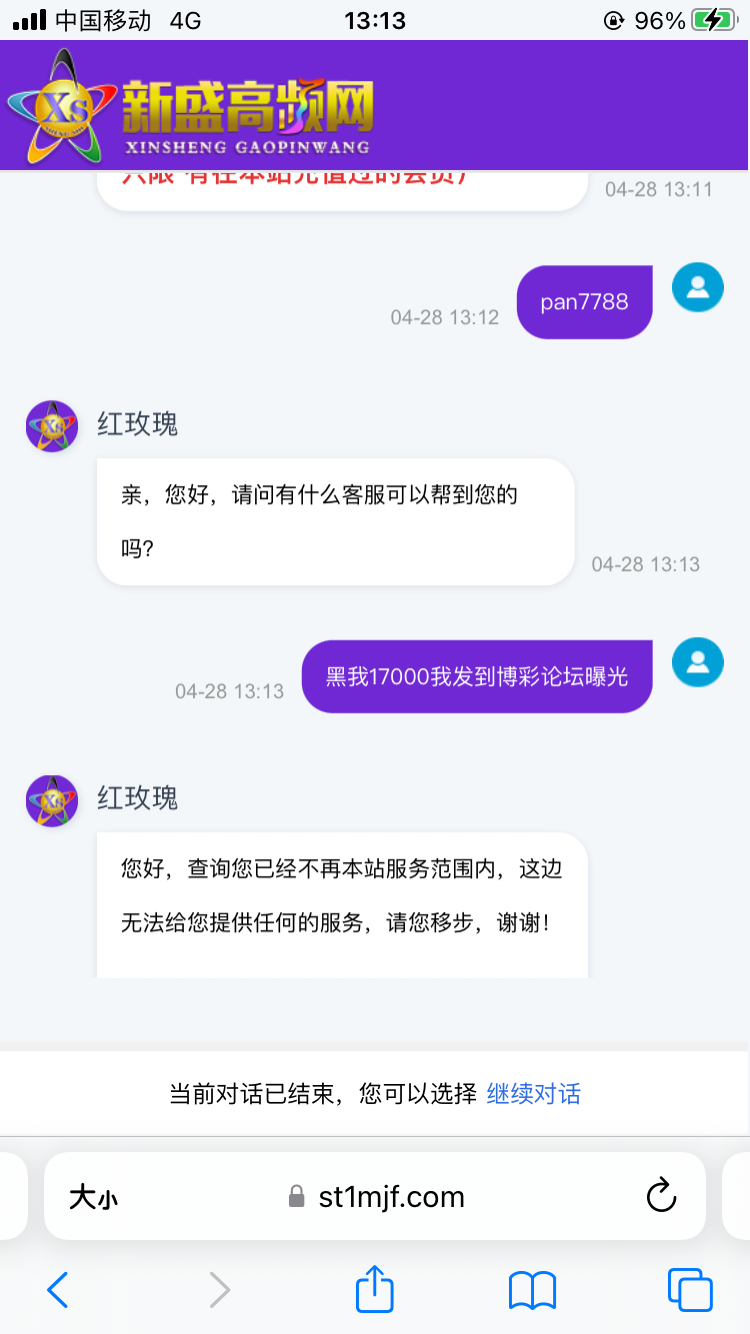Open Safari bookmarks
Screen dimensions: 750x1334
pyautogui.click(x=532, y=1290)
